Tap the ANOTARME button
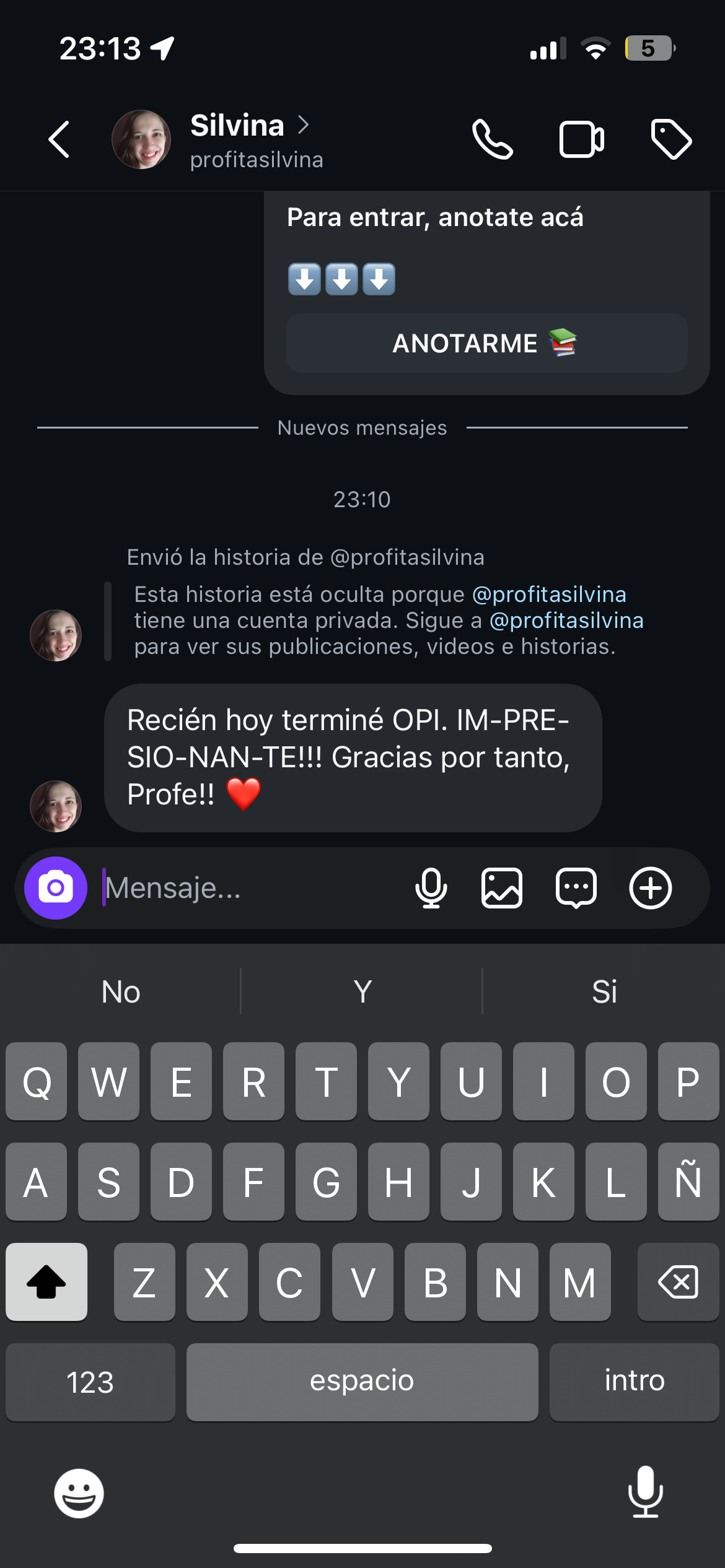The width and height of the screenshot is (725, 1568). 486,343
